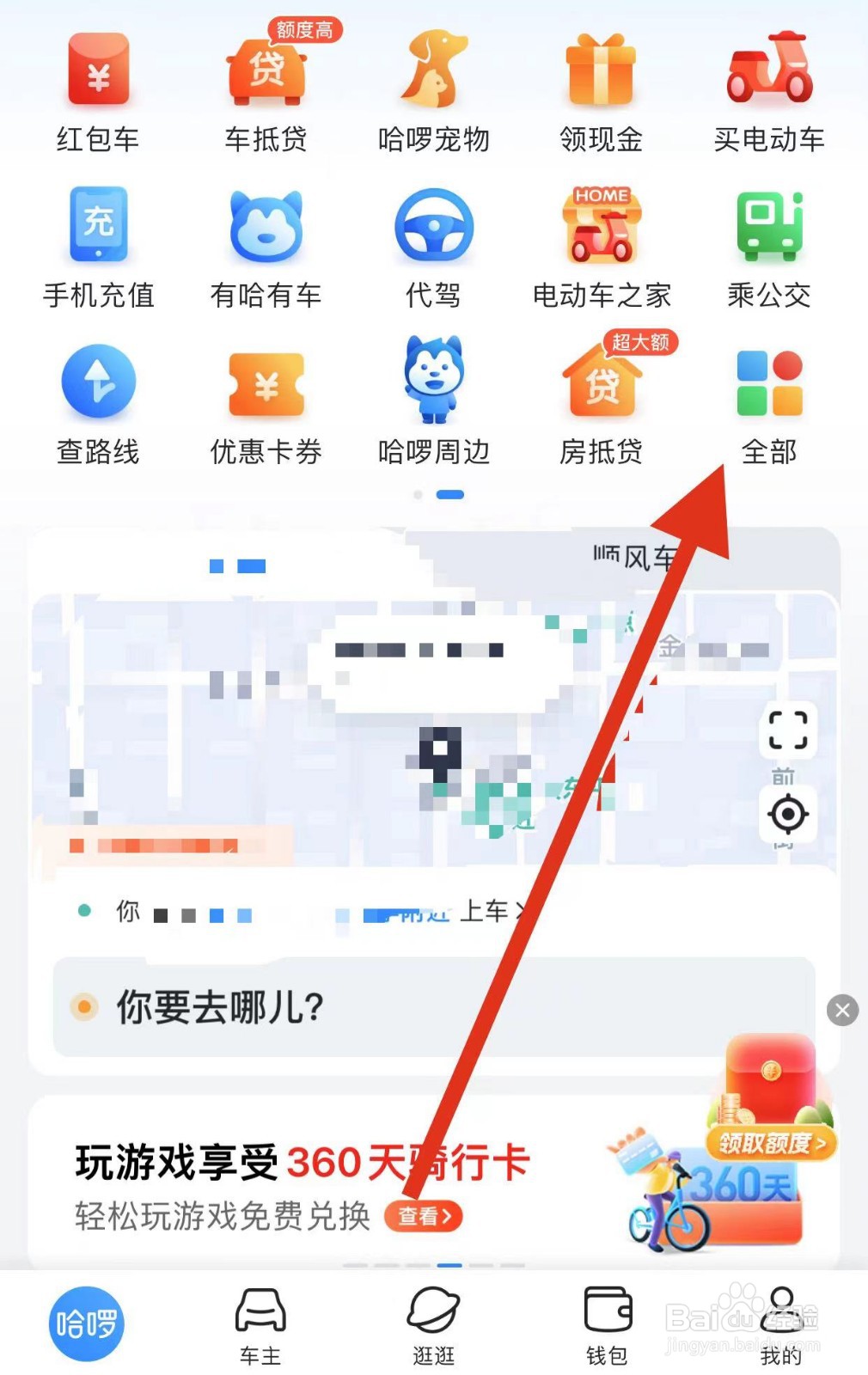
Task: Tap 全部 to view all services
Action: pos(769,384)
